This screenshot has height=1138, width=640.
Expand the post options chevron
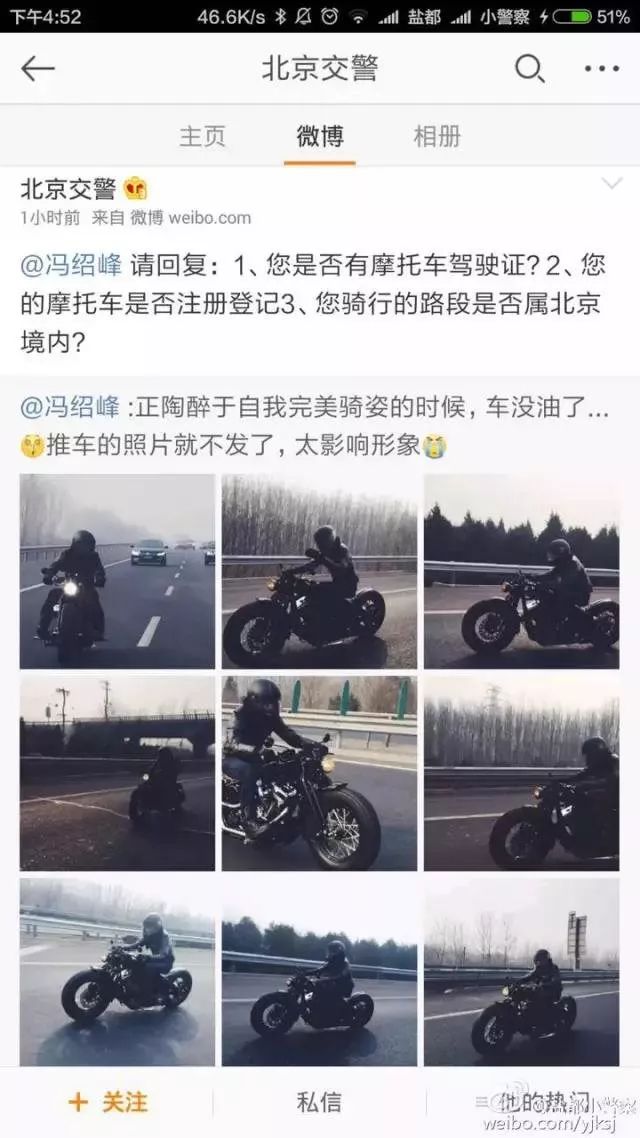click(x=609, y=184)
